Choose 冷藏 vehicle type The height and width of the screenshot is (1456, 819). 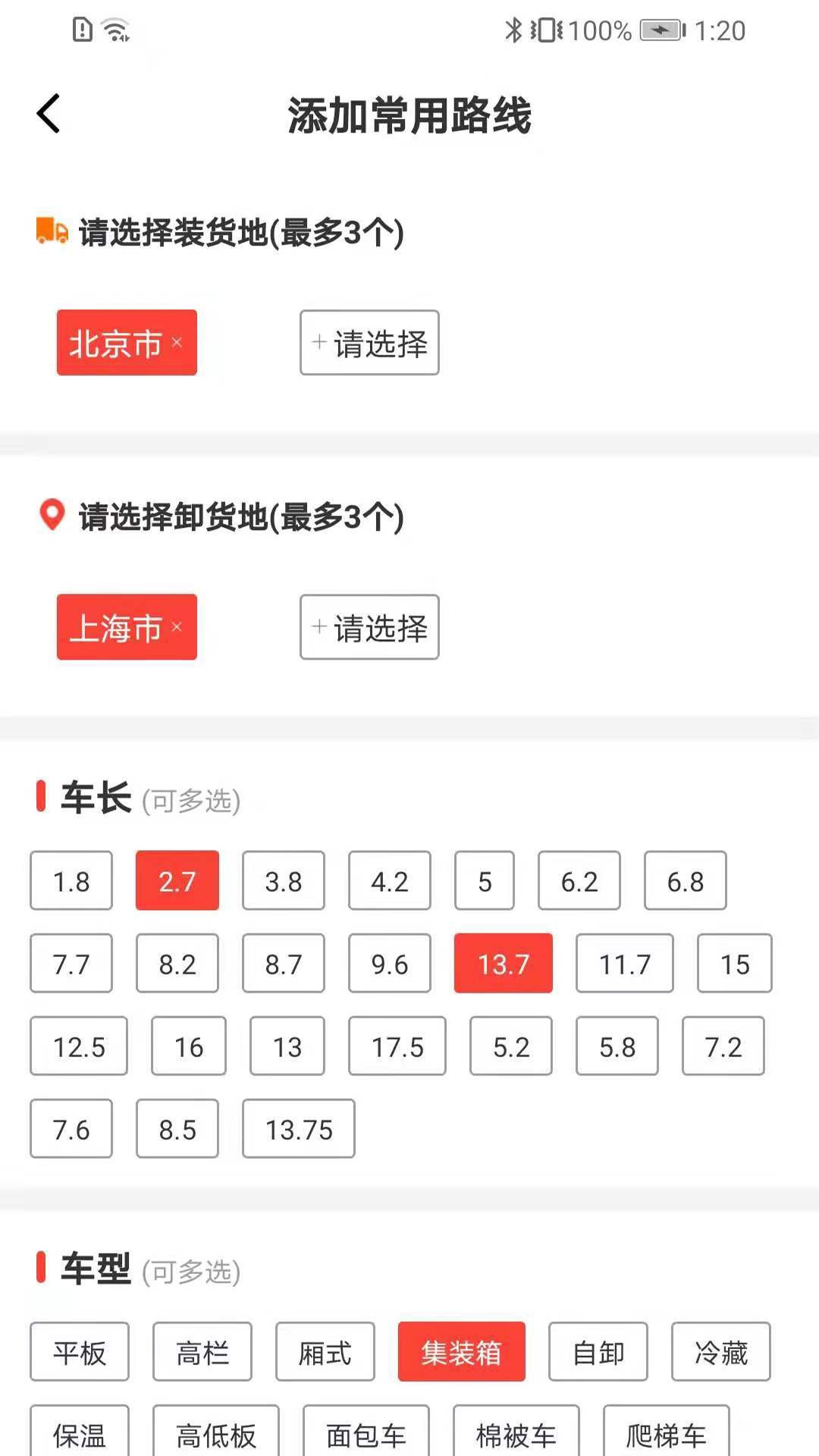[721, 1351]
